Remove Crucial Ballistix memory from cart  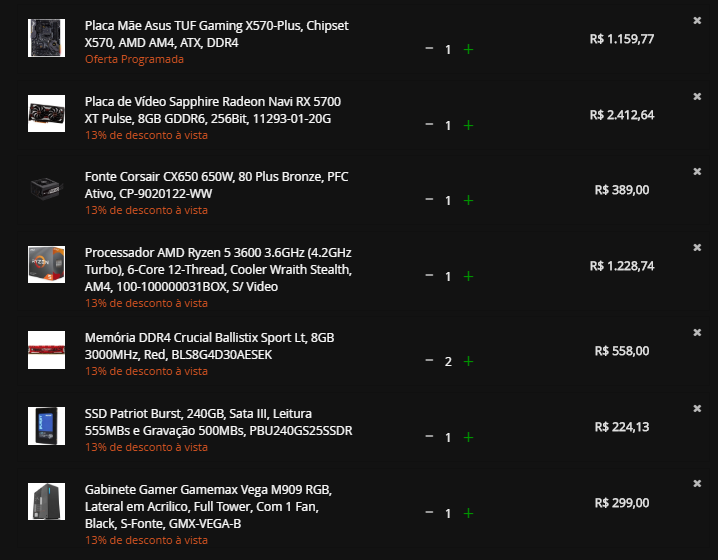(697, 332)
